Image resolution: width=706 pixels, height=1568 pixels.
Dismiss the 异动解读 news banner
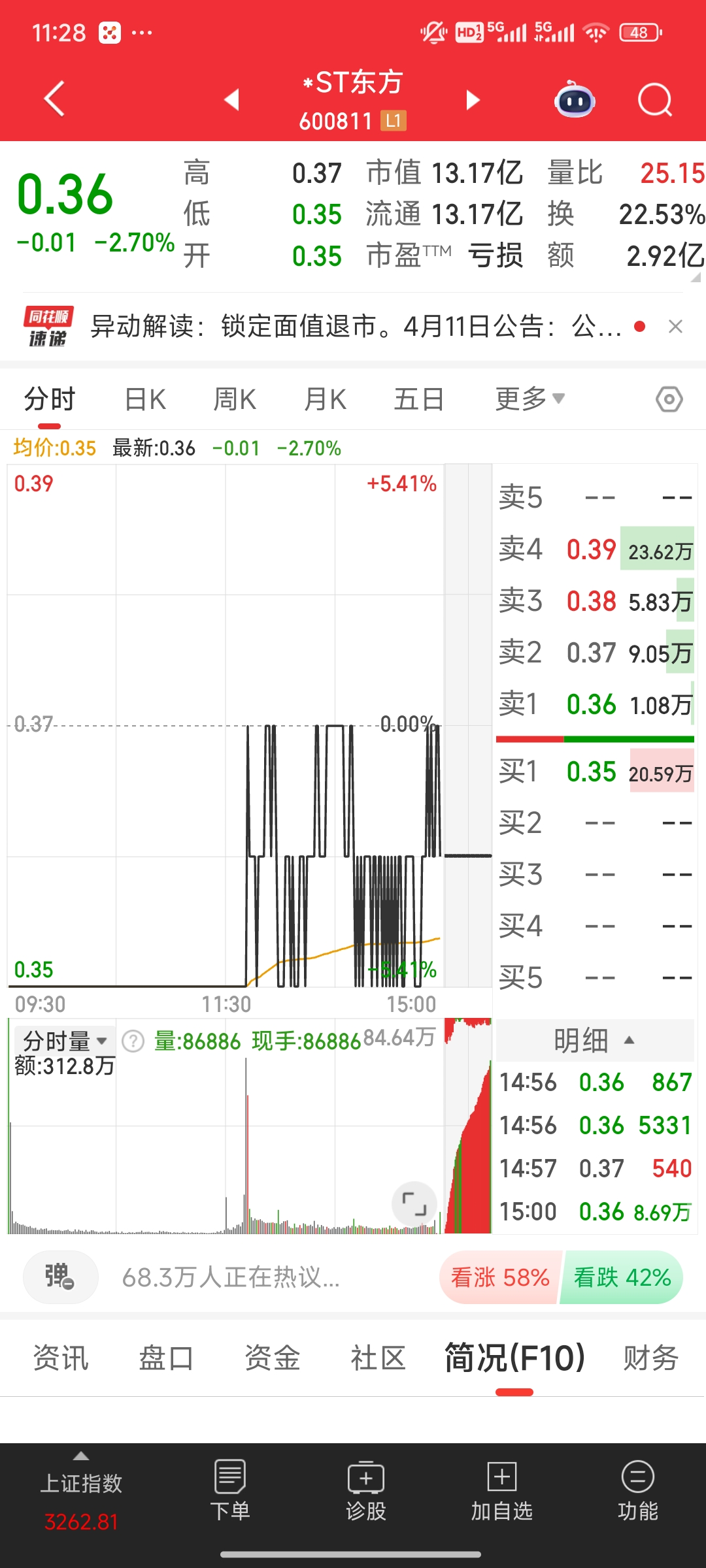(x=676, y=327)
